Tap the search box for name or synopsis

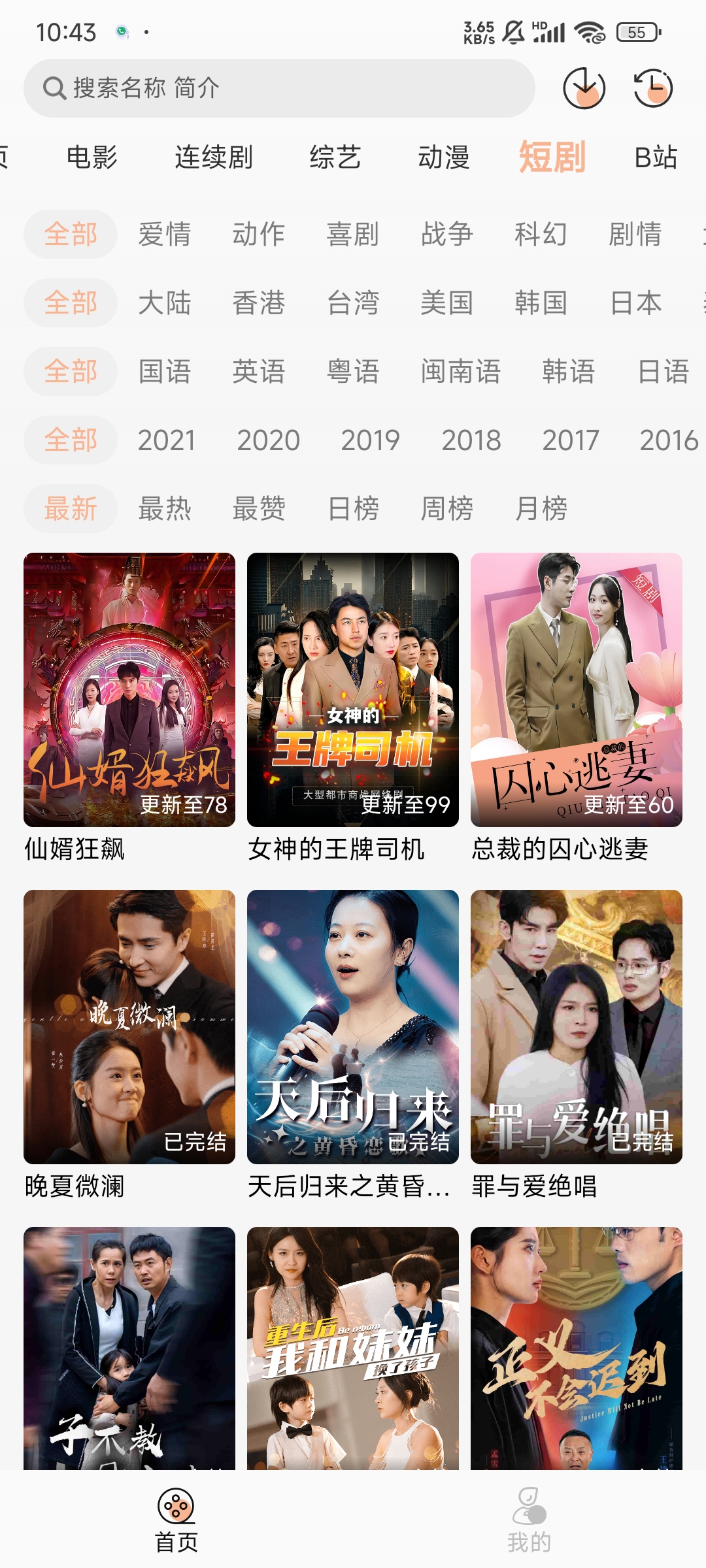pos(279,88)
